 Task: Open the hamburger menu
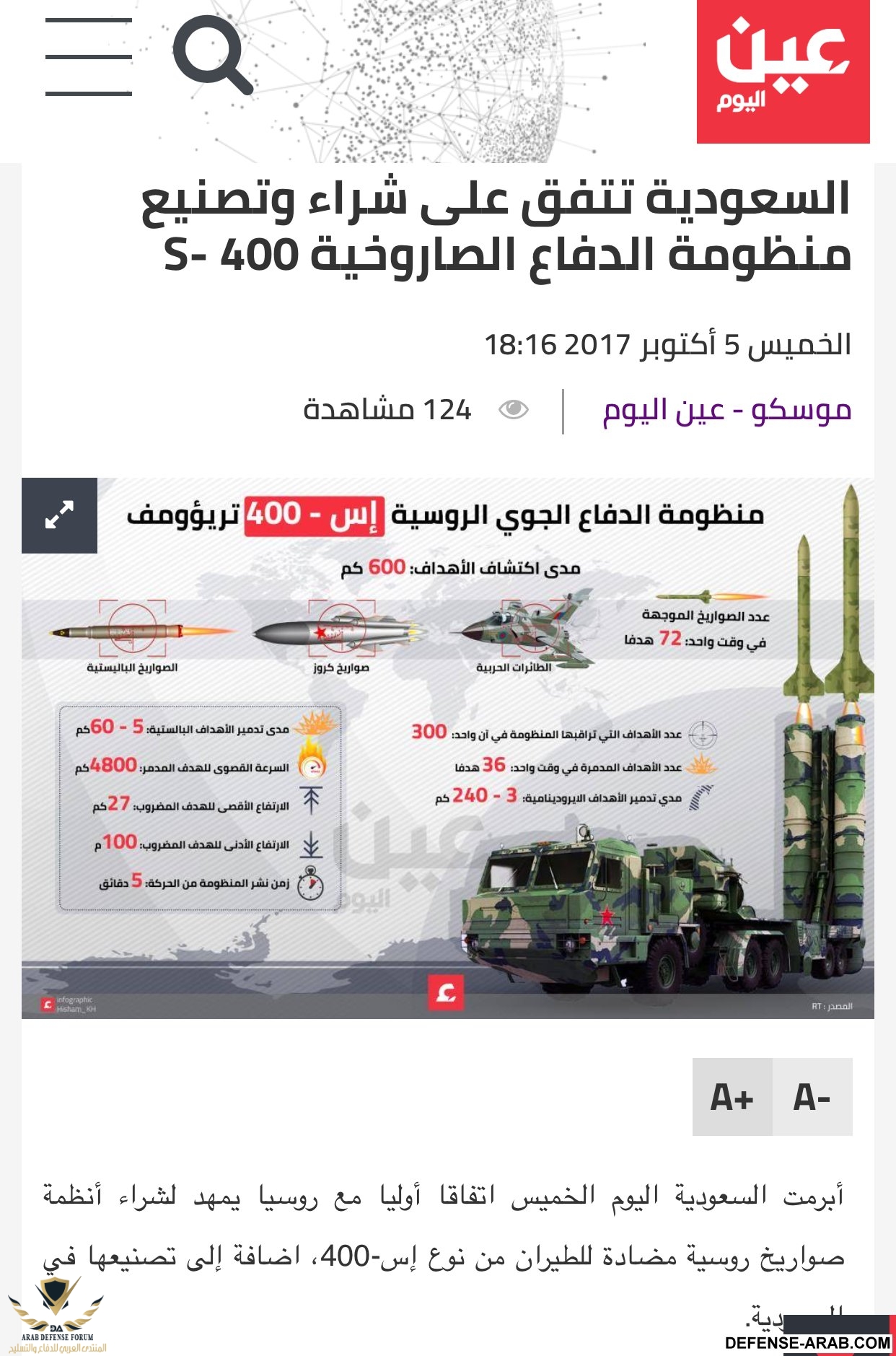pos(88,58)
